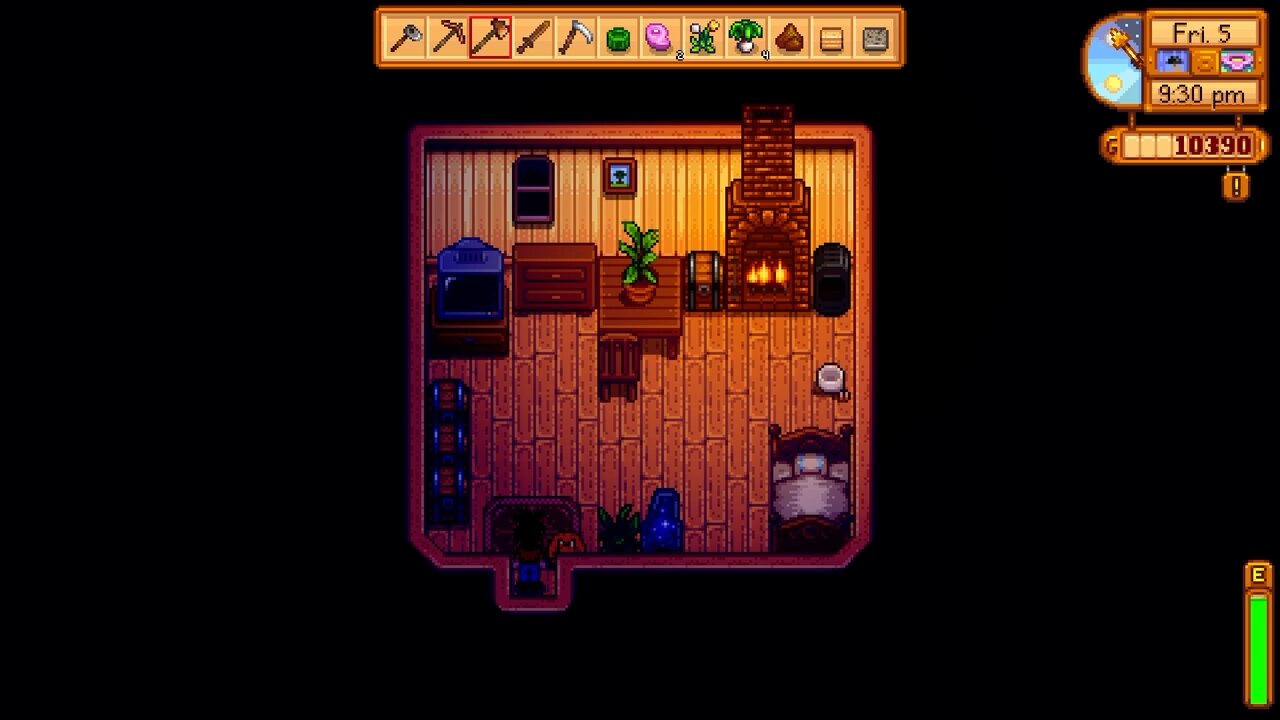Equip the wooden sword
The height and width of the screenshot is (720, 1280).
coord(533,39)
